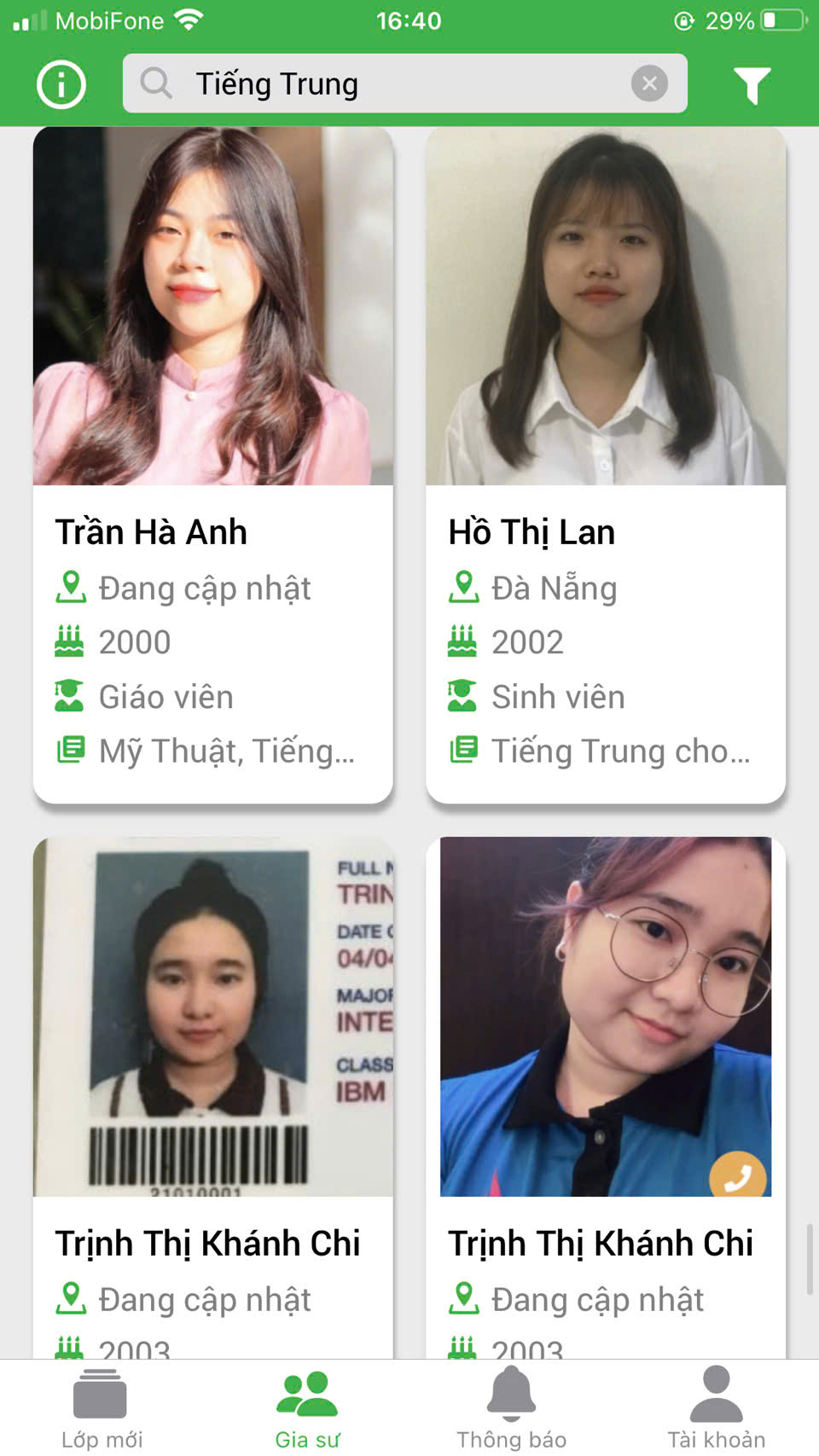Screen dimensions: 819x1456
Task: Open the filter funnel icon
Action: 752,84
